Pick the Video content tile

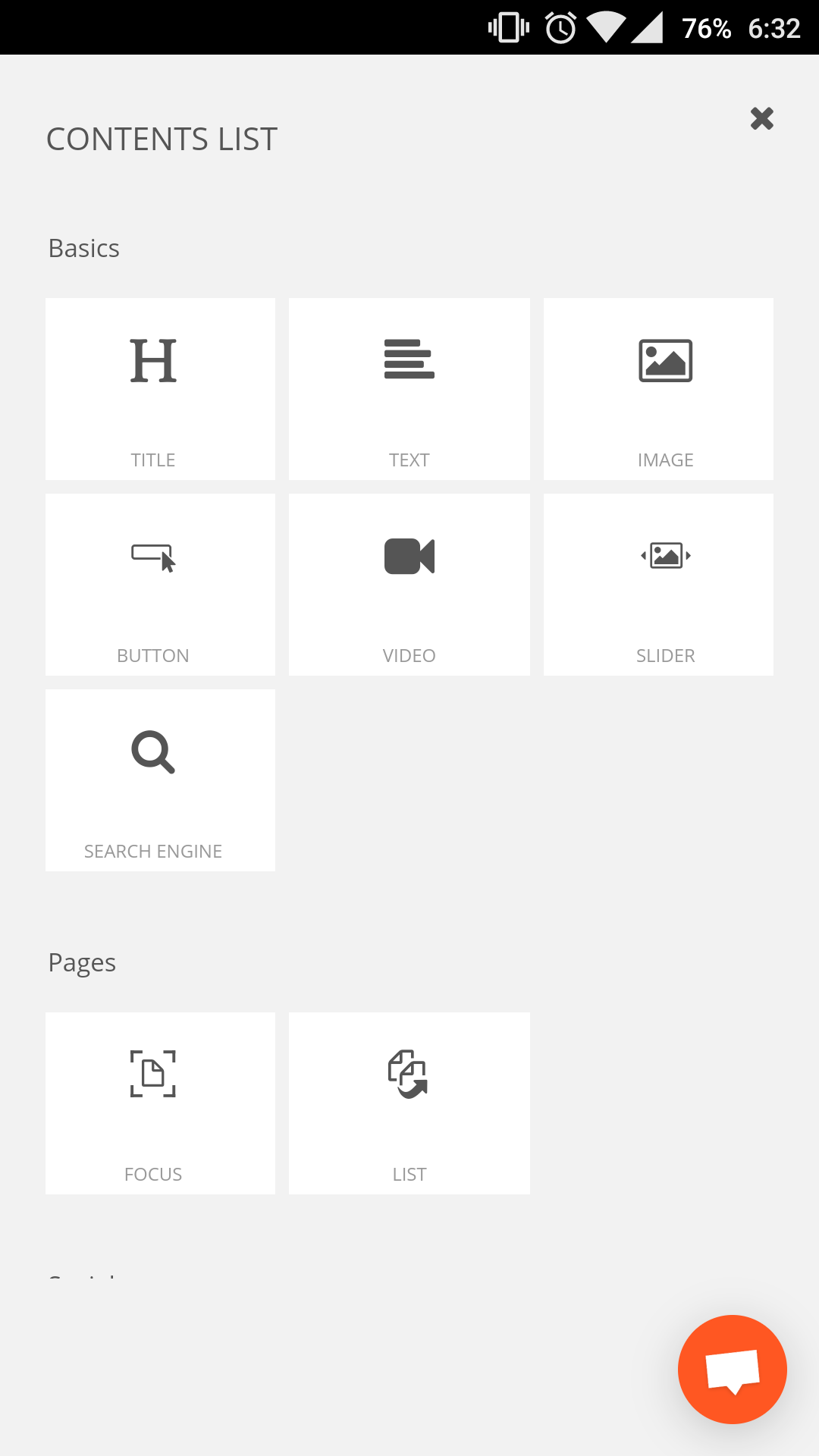click(x=409, y=585)
